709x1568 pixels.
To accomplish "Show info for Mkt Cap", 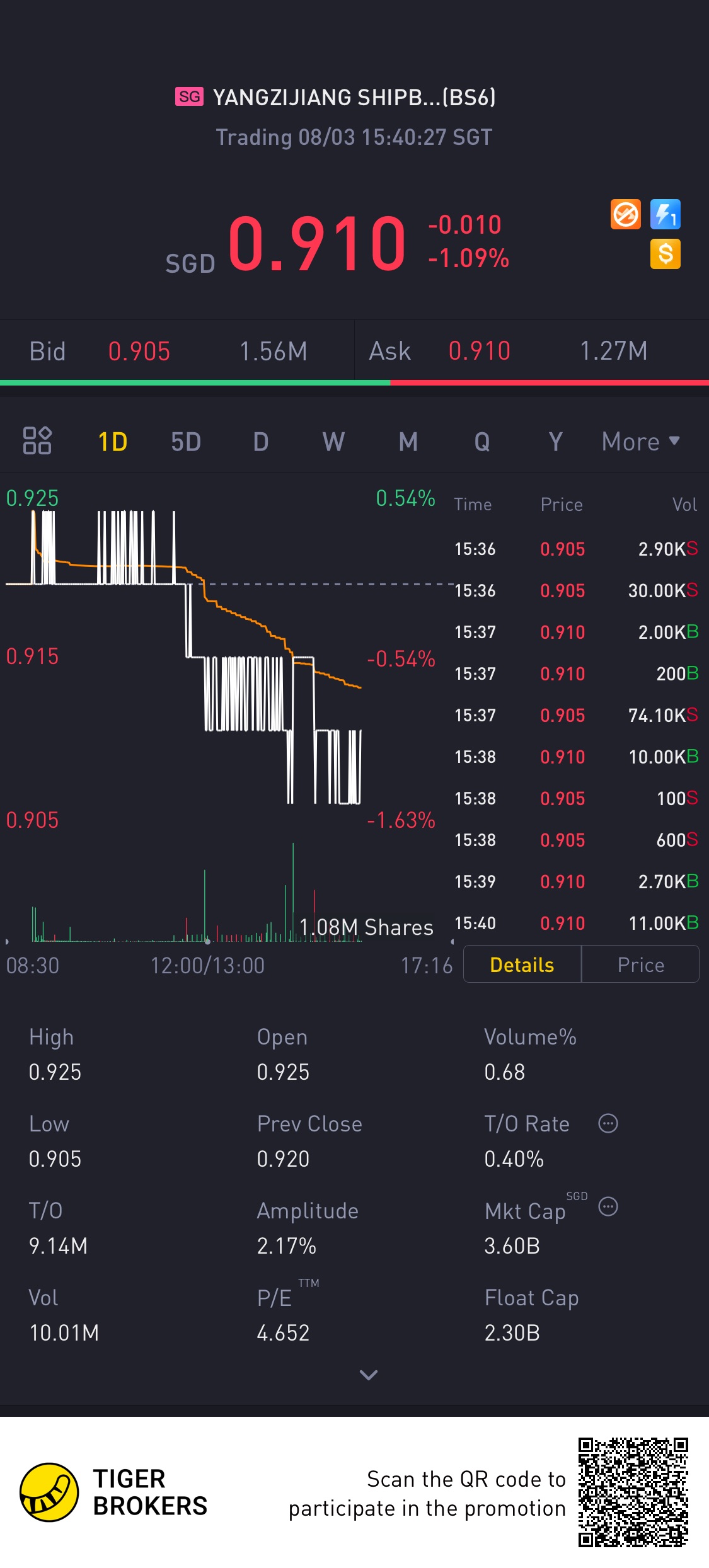I will coord(608,1206).
